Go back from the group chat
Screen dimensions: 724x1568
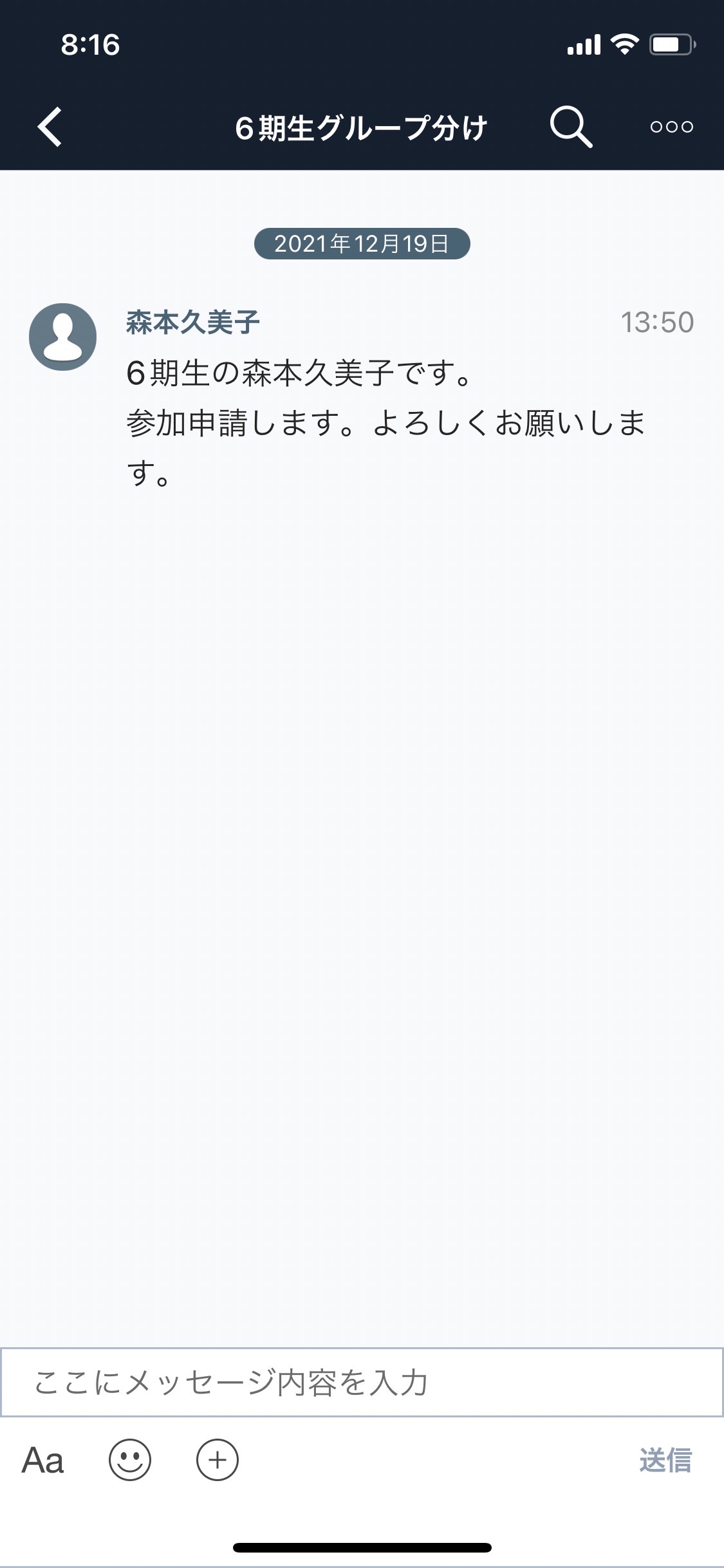pyautogui.click(x=50, y=127)
